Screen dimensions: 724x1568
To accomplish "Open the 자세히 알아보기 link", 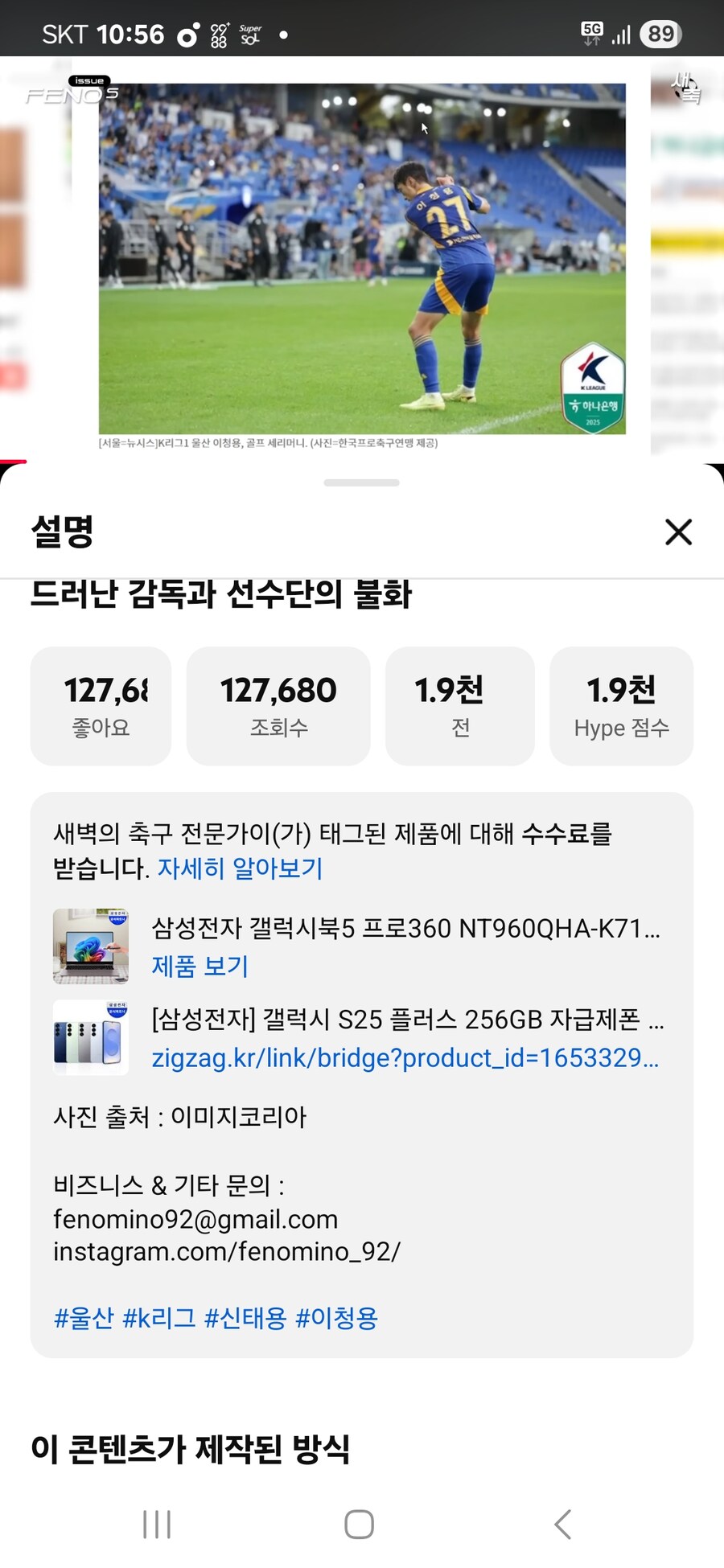I will 240,868.
